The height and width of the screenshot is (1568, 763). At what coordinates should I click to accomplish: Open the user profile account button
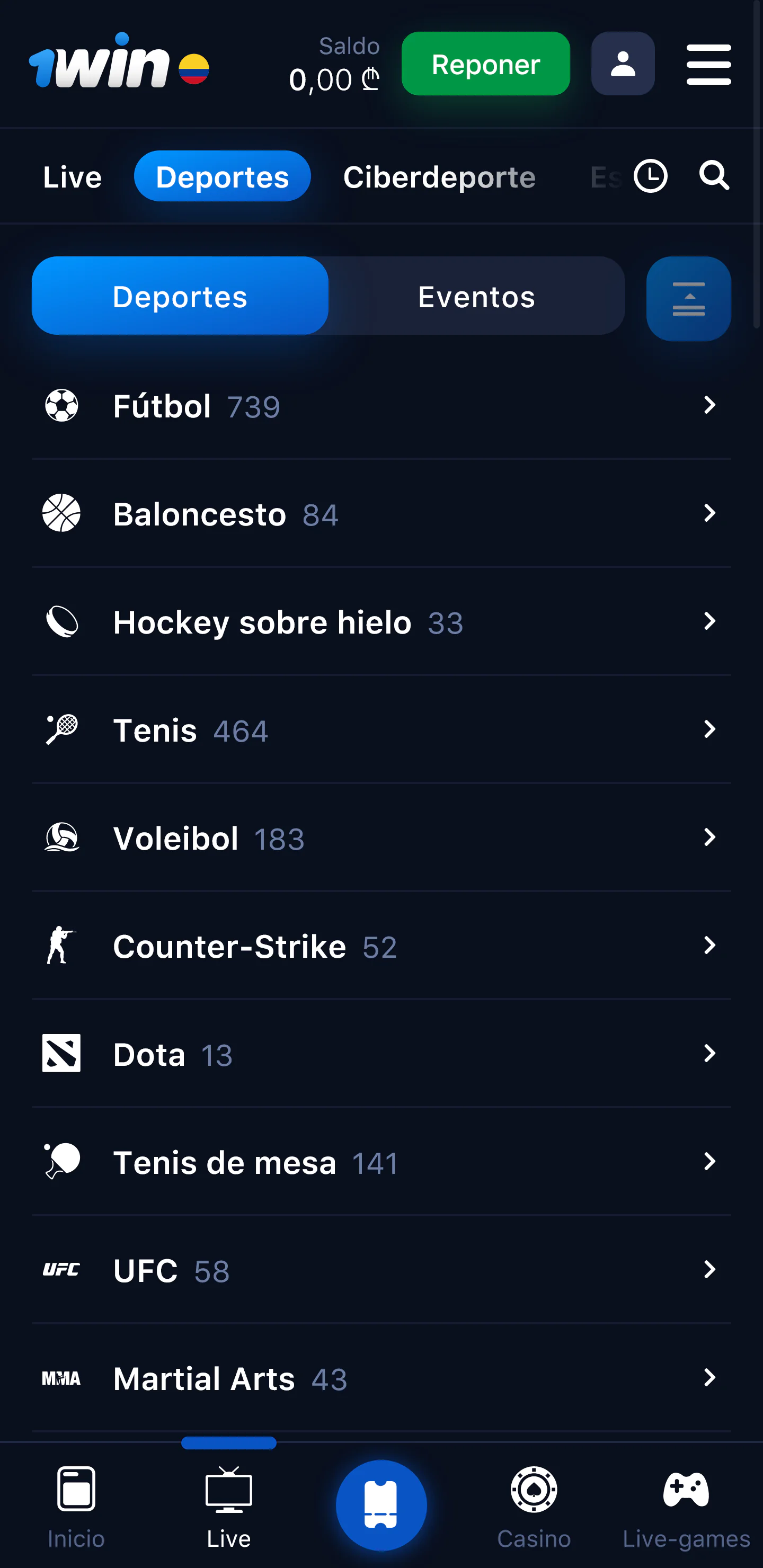point(623,64)
